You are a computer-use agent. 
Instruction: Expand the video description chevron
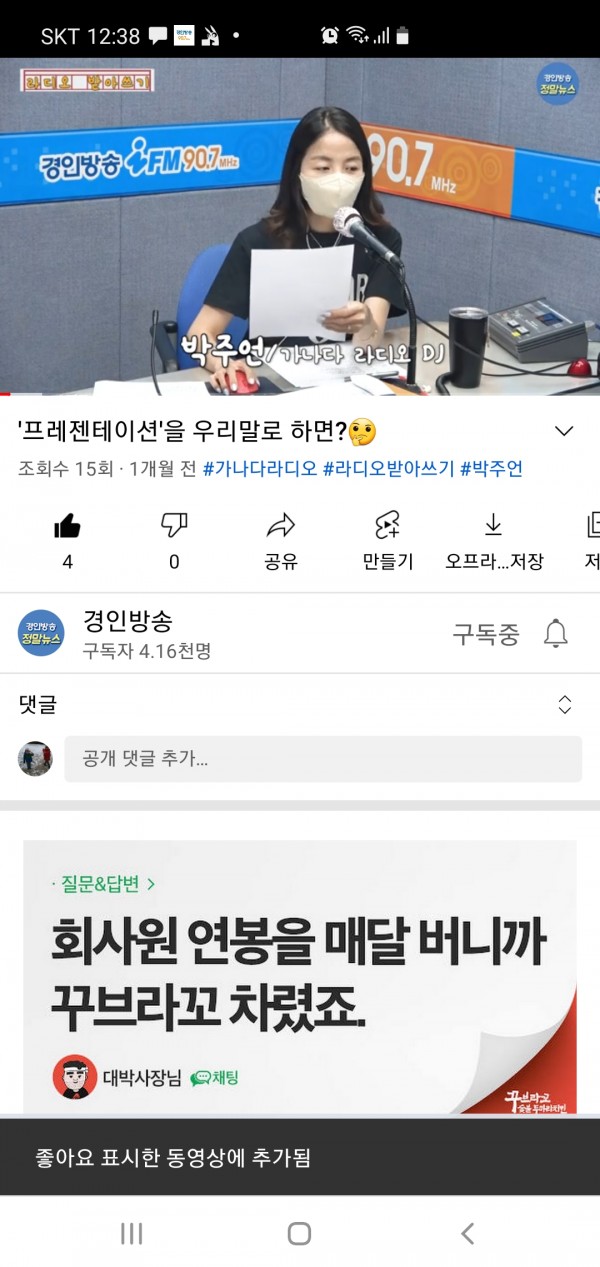pos(564,431)
